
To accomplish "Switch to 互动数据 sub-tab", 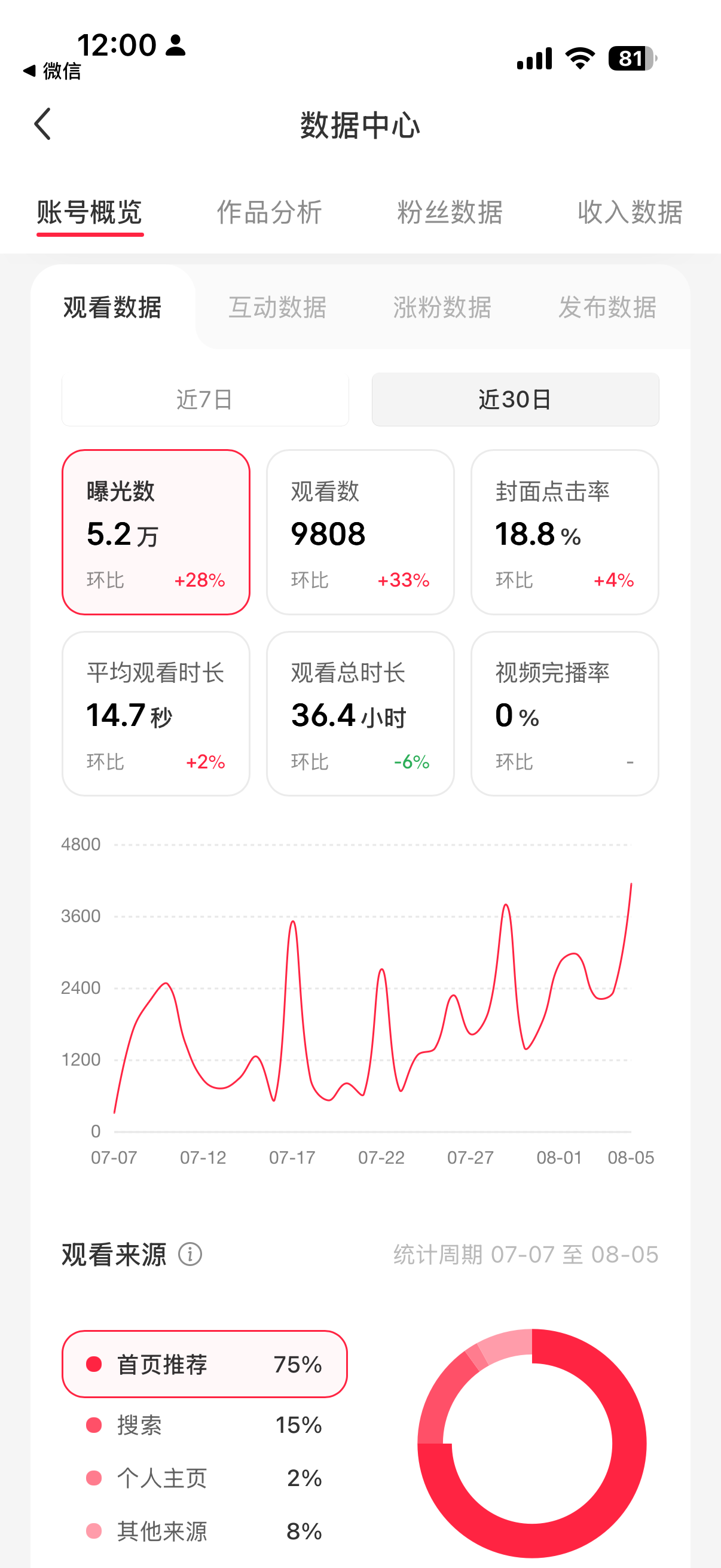I will click(x=277, y=307).
